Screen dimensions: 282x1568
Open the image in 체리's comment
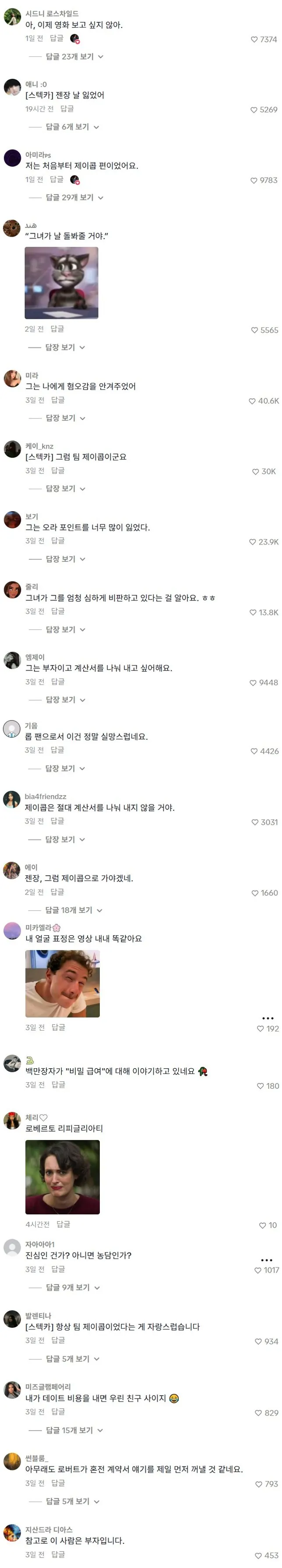[63, 1177]
